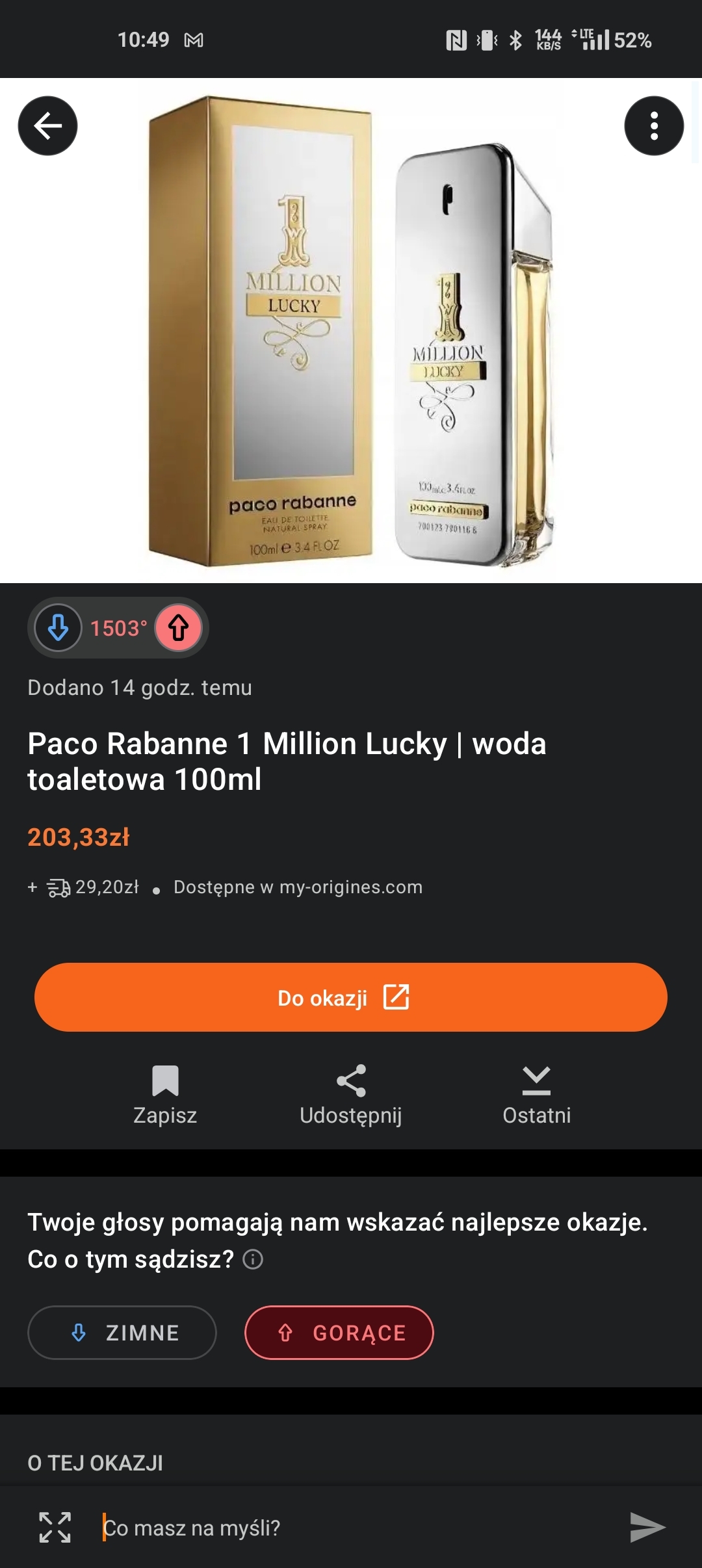This screenshot has width=702, height=1568.
Task: Vote the deal down with blue arrow
Action: tap(58, 628)
